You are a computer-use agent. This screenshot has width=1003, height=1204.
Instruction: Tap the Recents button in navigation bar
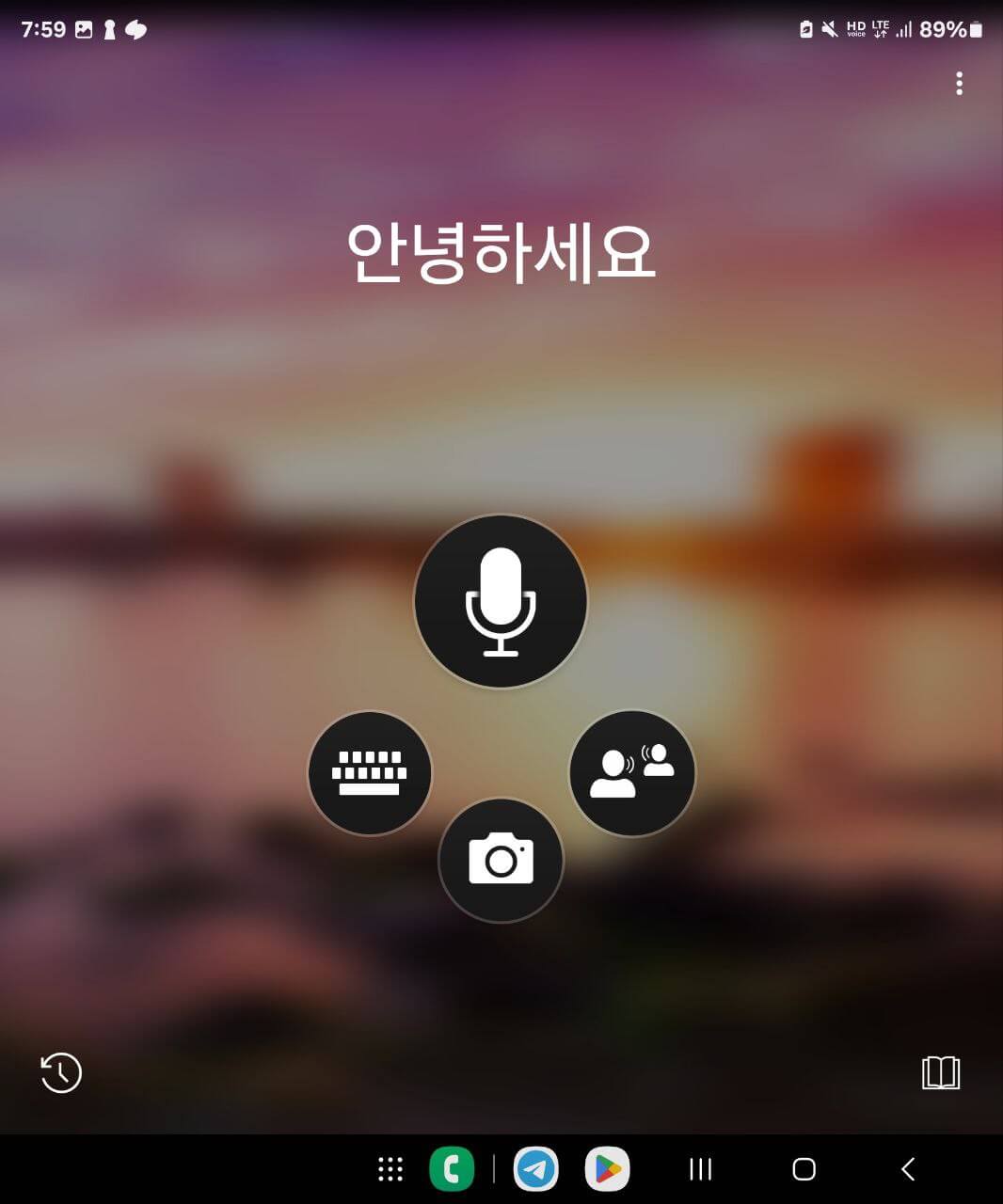(x=699, y=1170)
